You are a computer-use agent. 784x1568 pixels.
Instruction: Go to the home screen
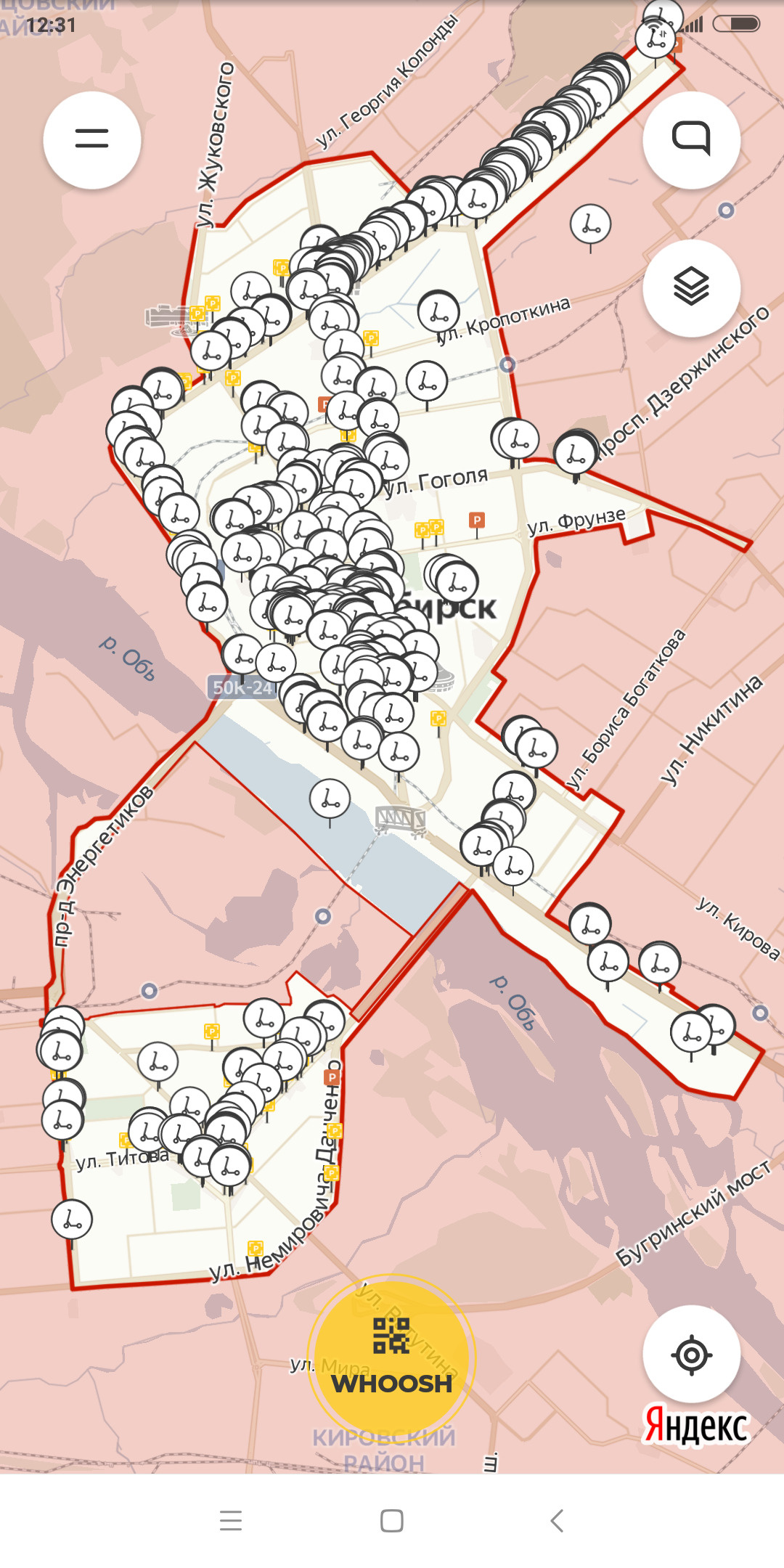391,1520
